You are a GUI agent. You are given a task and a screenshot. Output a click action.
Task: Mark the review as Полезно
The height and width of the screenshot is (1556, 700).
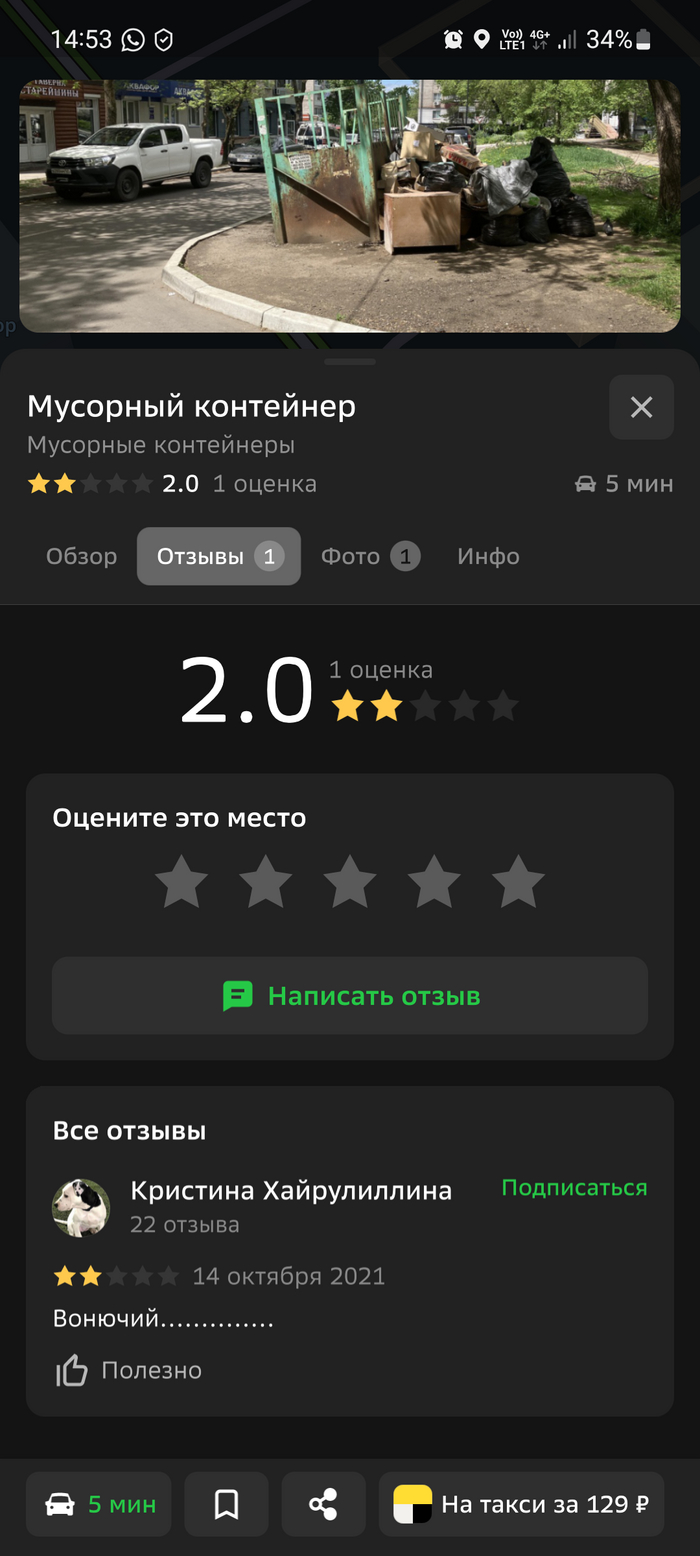[x=129, y=1370]
